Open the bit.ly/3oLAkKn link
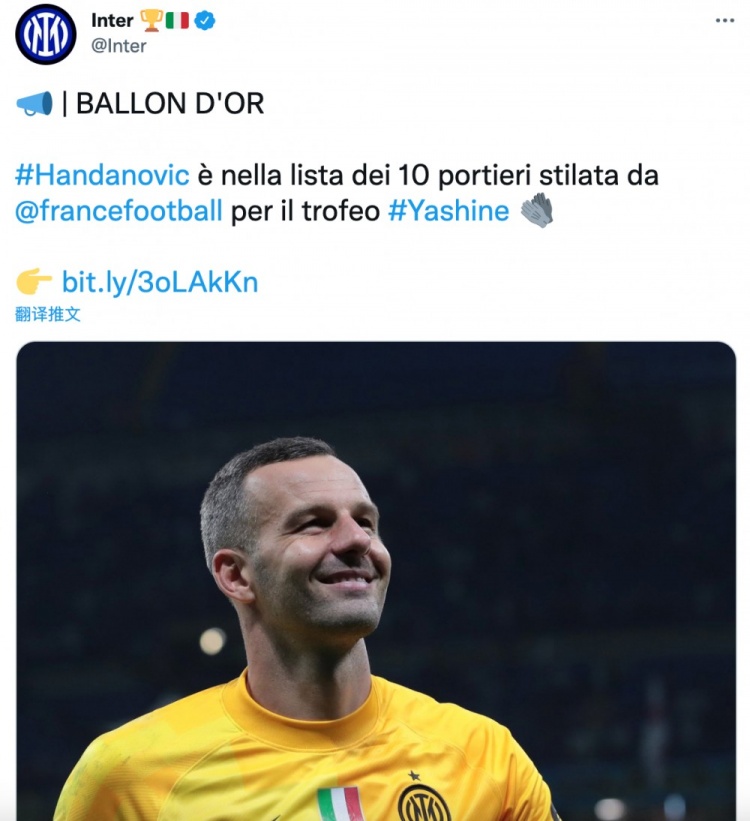This screenshot has width=750, height=821. click(160, 282)
